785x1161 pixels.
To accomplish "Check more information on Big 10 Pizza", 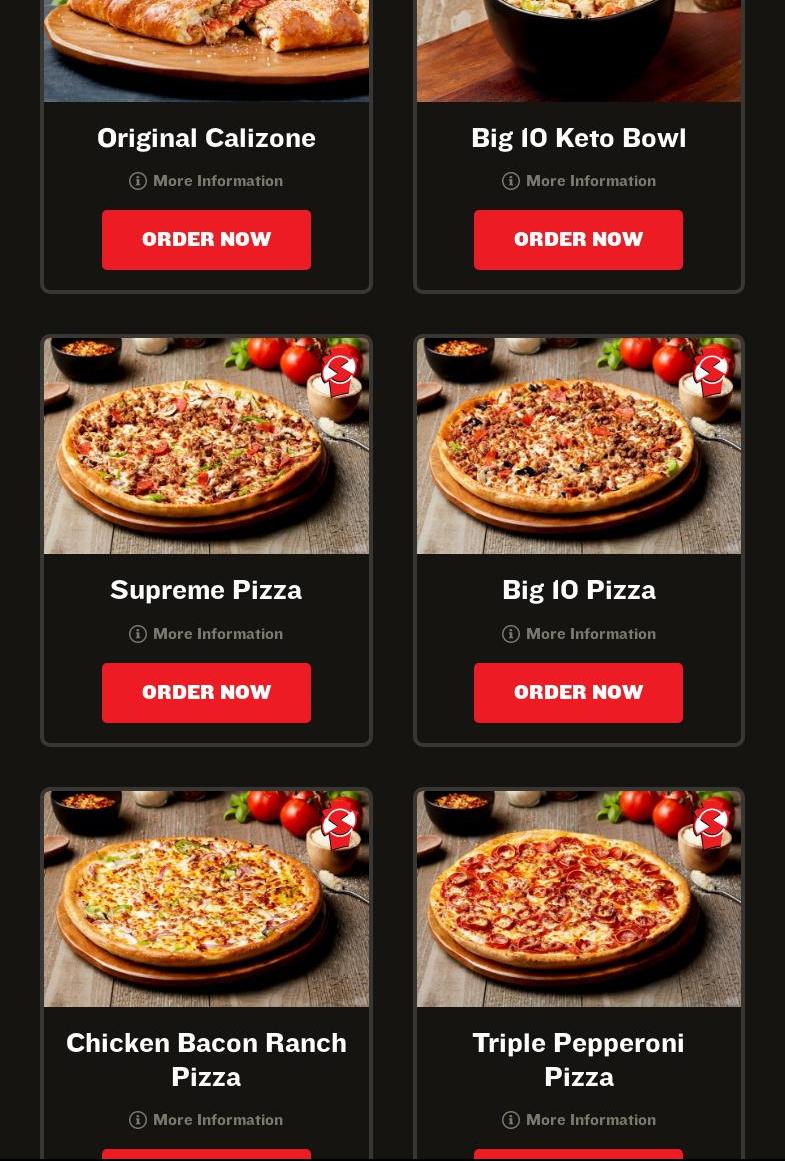I will 579,634.
